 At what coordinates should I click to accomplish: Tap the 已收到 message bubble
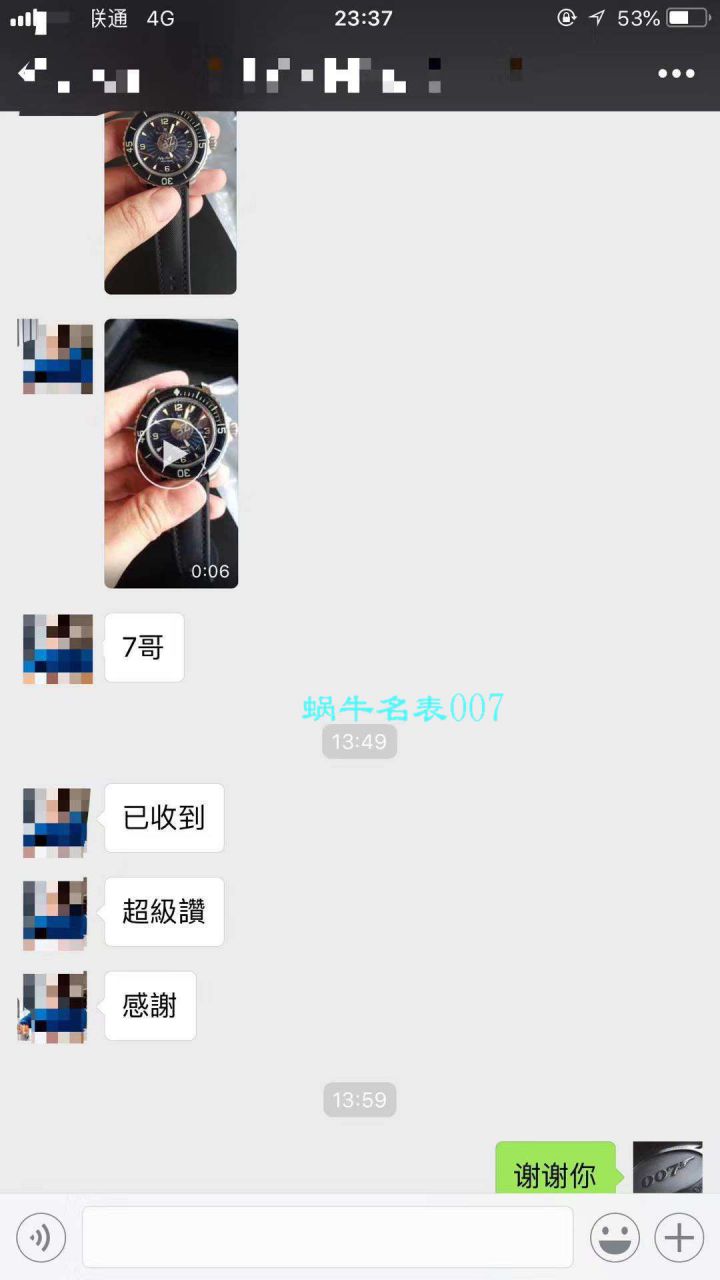(x=163, y=818)
